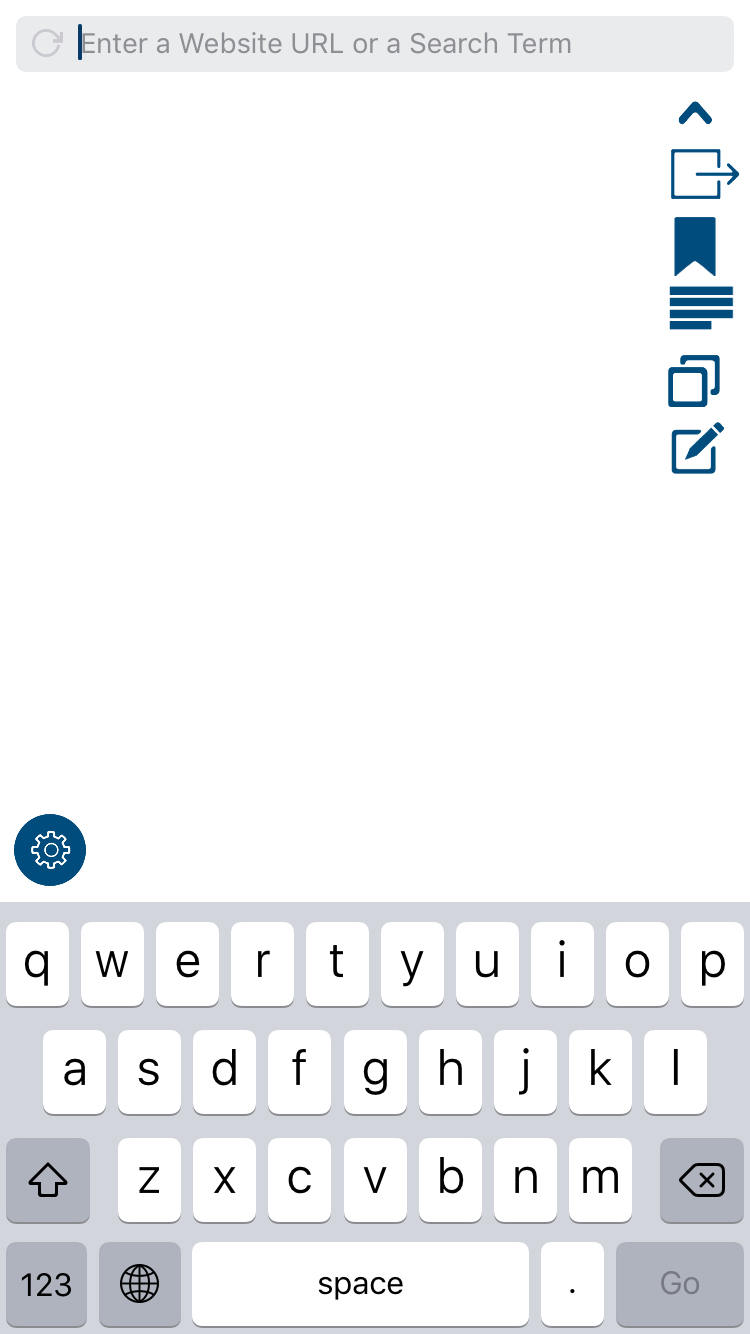Open the tabs overview icon
The image size is (750, 1334).
coord(695,381)
